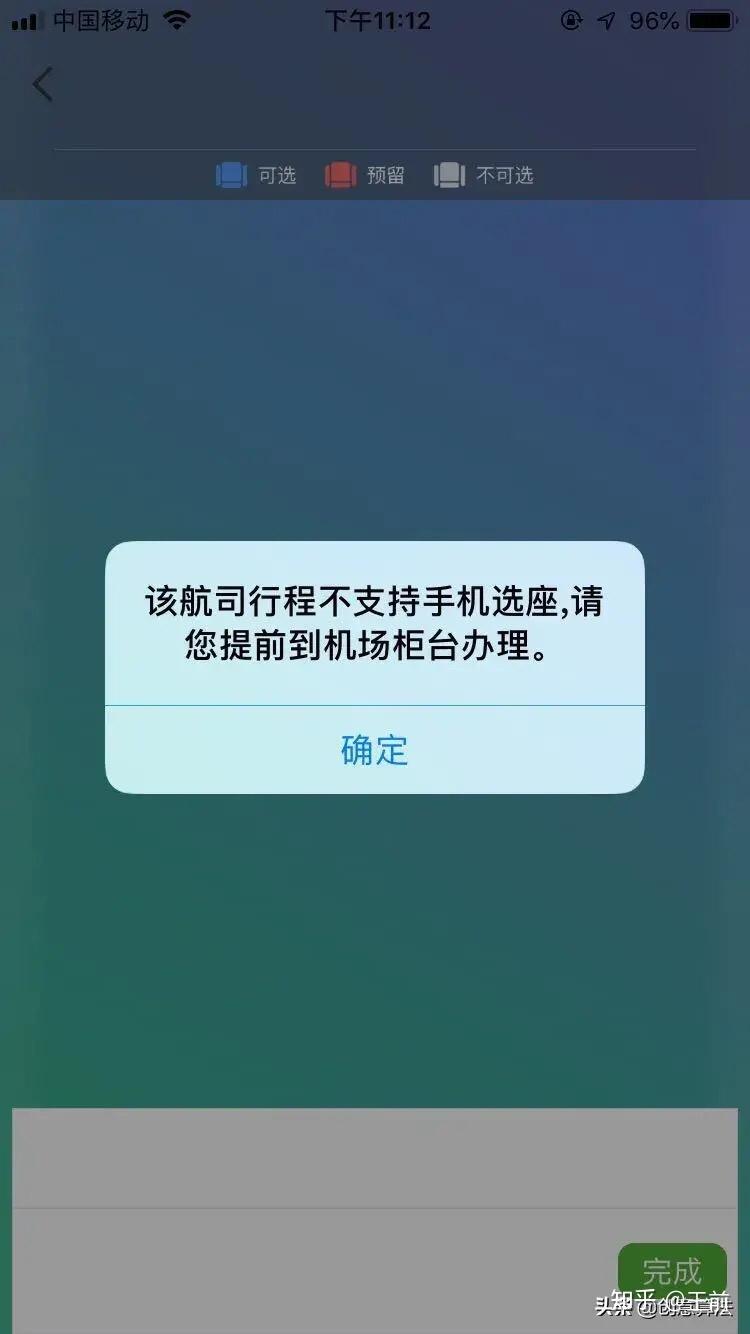Tap the alert message about airport counter

point(375,625)
